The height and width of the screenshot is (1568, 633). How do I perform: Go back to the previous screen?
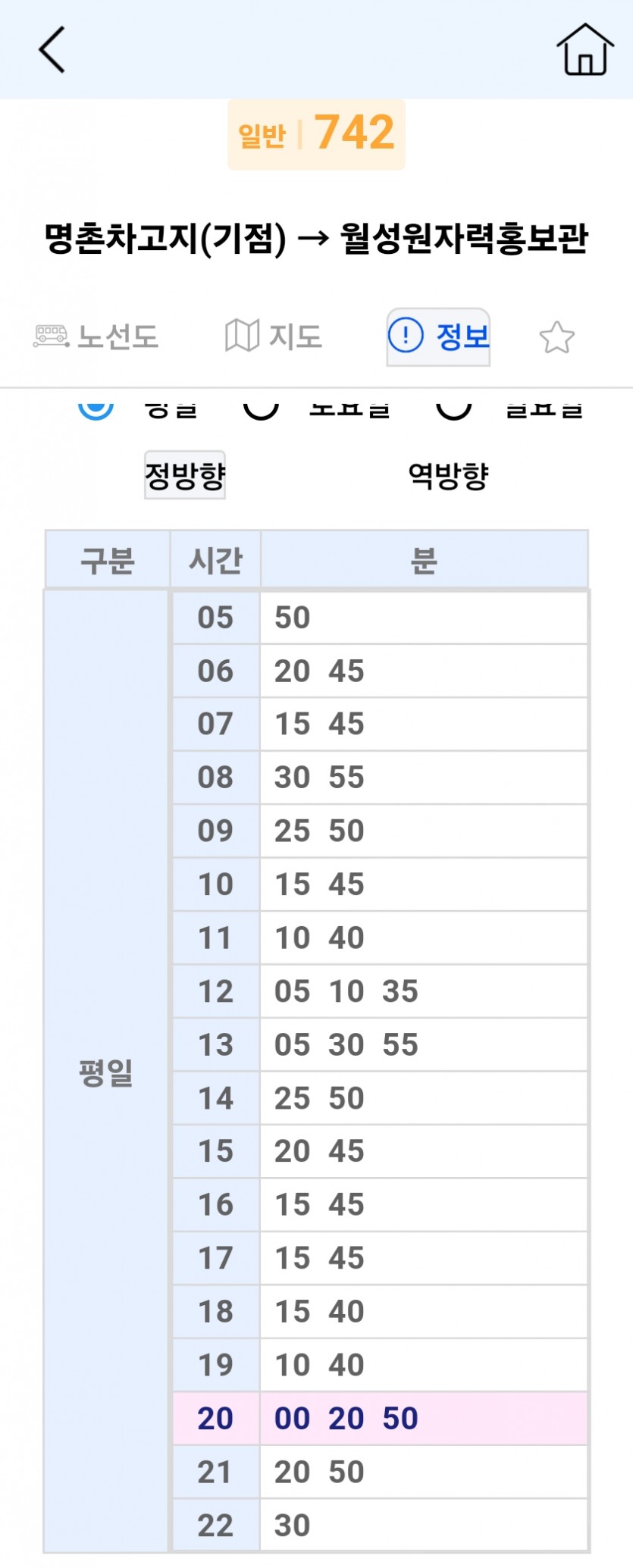(x=52, y=50)
